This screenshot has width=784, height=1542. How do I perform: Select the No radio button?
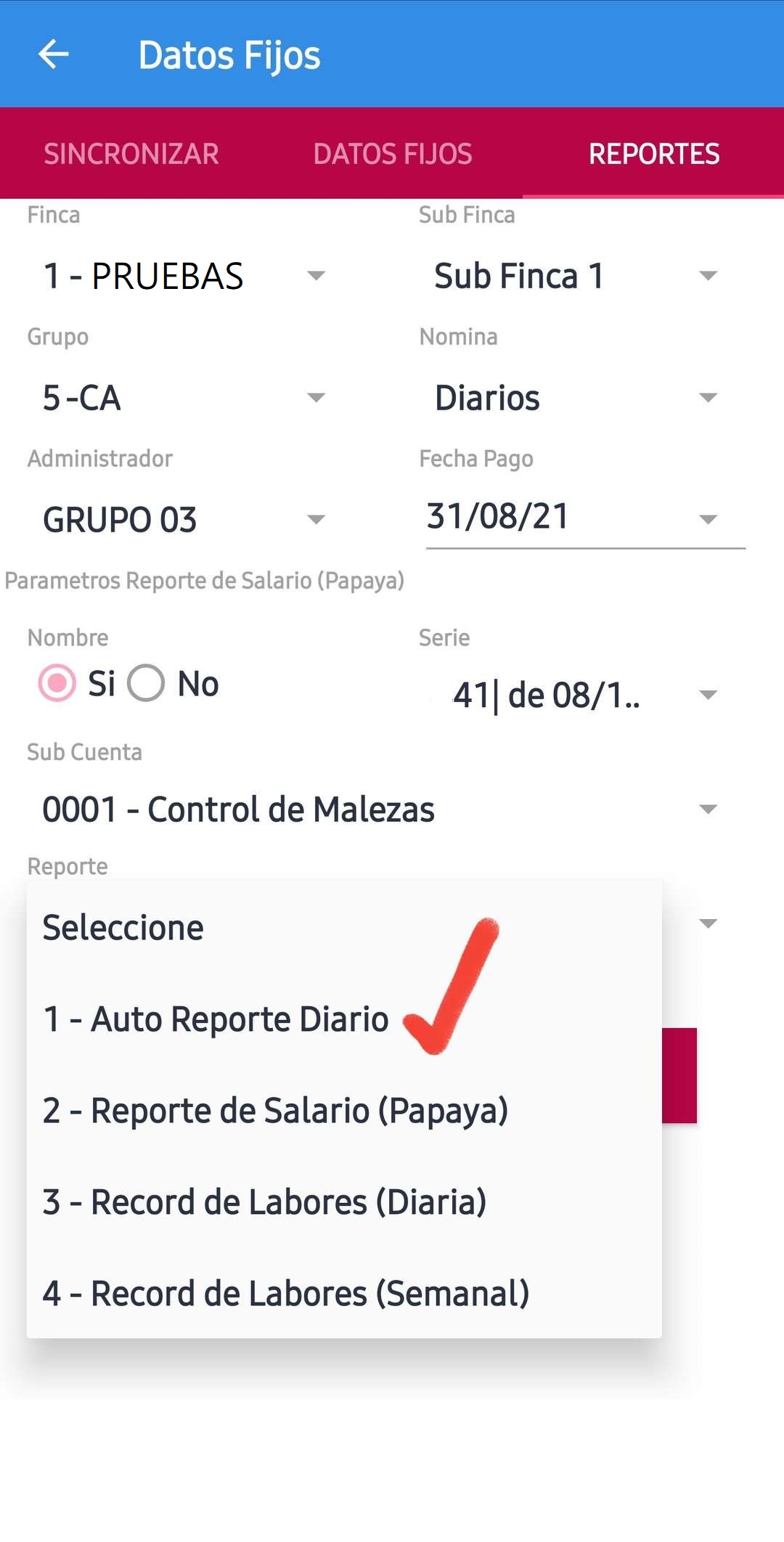[x=147, y=683]
